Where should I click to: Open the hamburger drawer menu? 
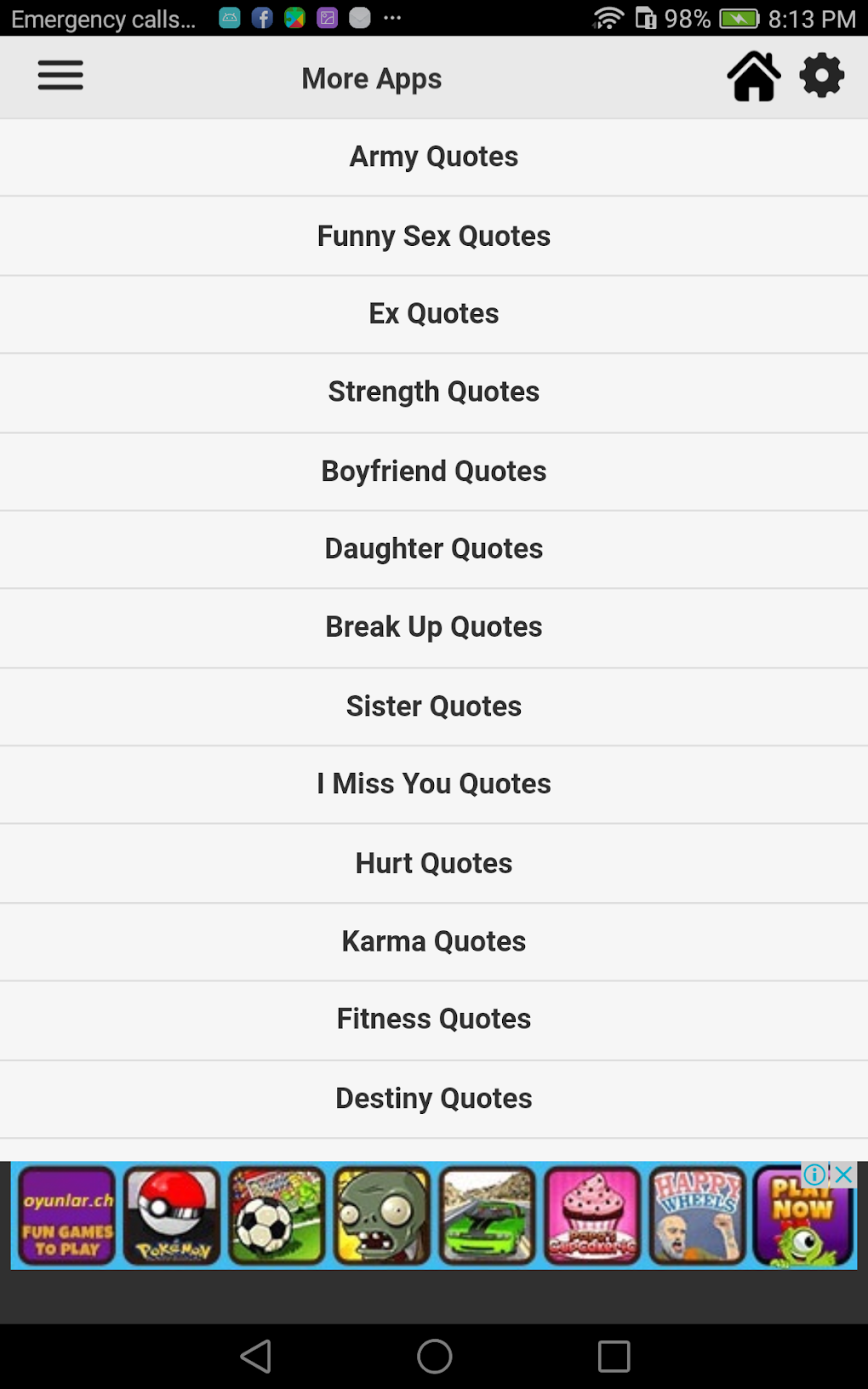pos(60,77)
